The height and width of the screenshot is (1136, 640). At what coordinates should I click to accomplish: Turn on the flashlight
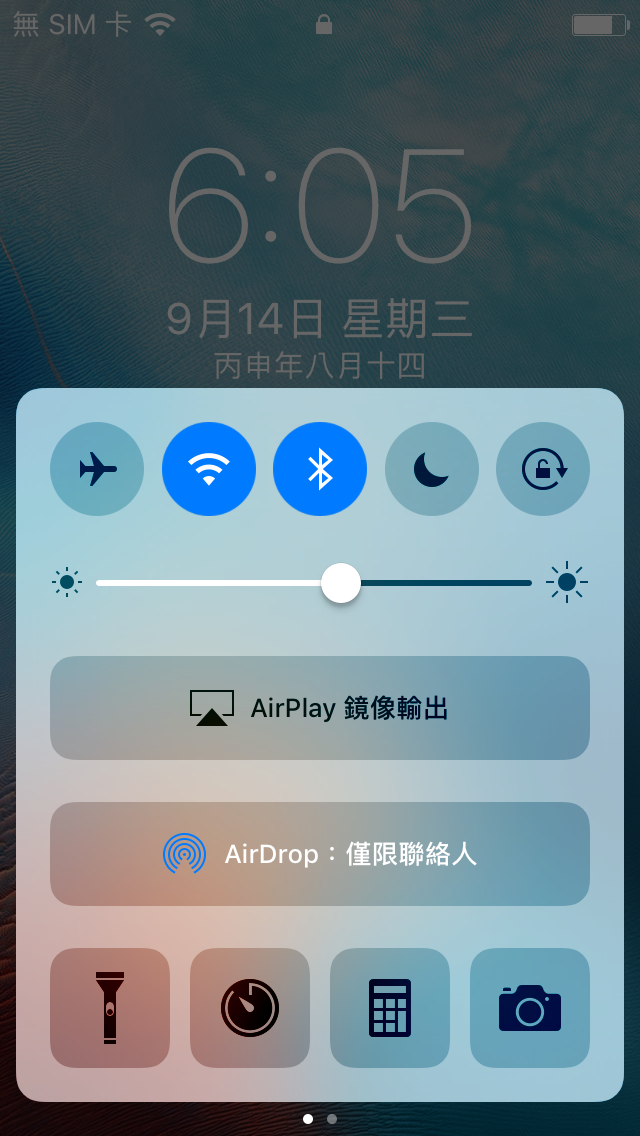pyautogui.click(x=110, y=1008)
